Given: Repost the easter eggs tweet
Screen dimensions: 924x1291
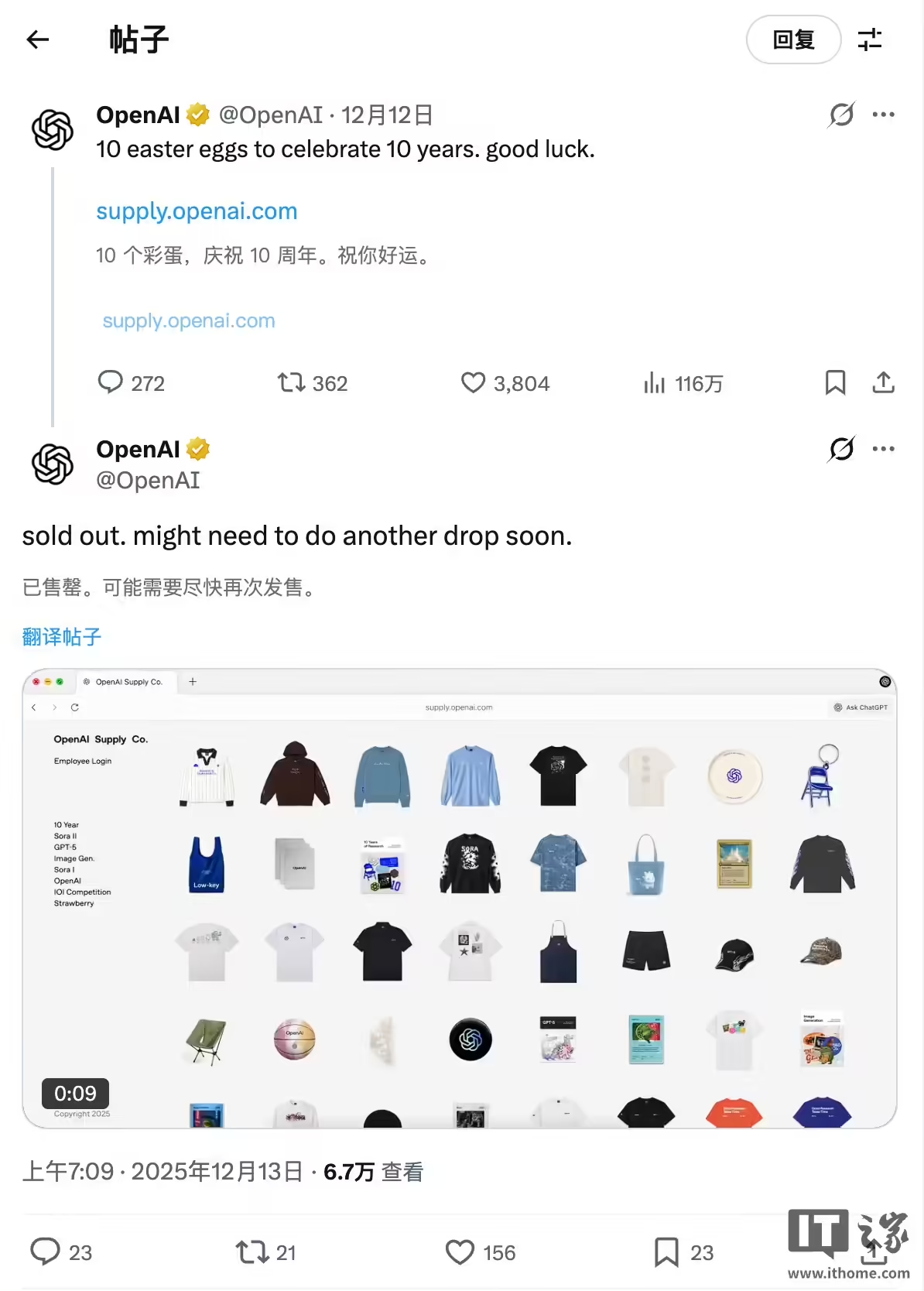Looking at the screenshot, I should point(292,382).
